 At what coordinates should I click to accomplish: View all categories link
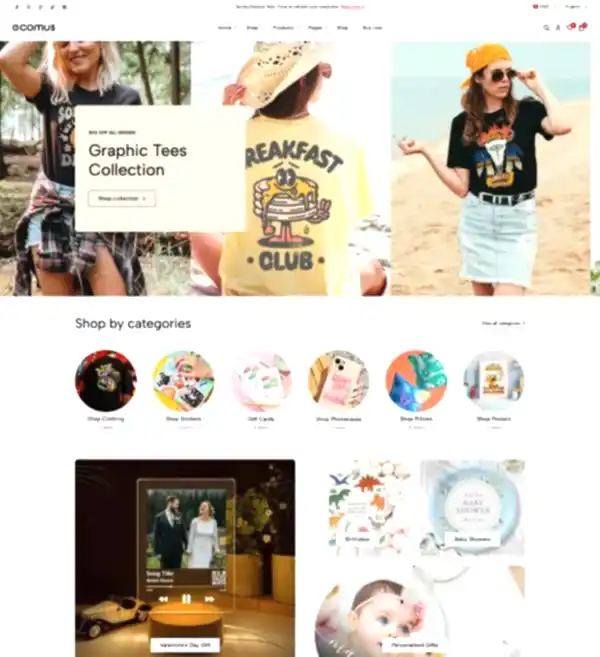click(x=503, y=323)
